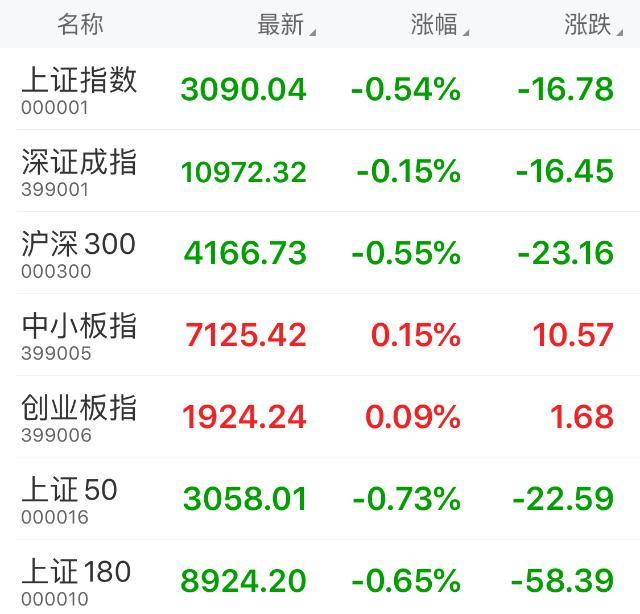Open 深证成指 index details
Screen dimensions: 640x614
tap(79, 171)
